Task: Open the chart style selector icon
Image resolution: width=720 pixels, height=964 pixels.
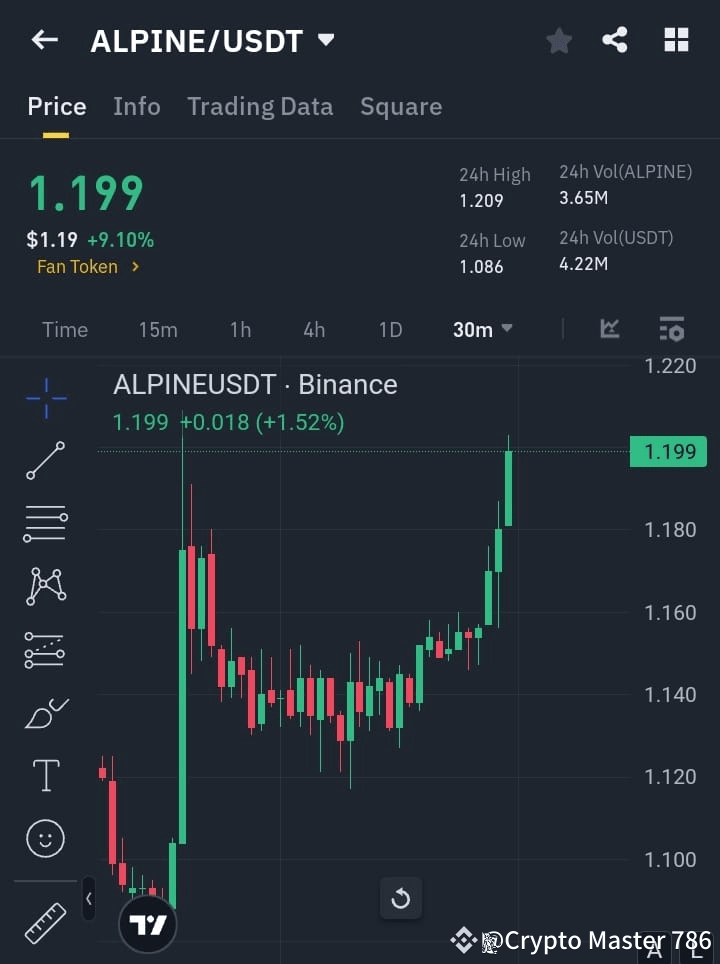Action: point(609,329)
